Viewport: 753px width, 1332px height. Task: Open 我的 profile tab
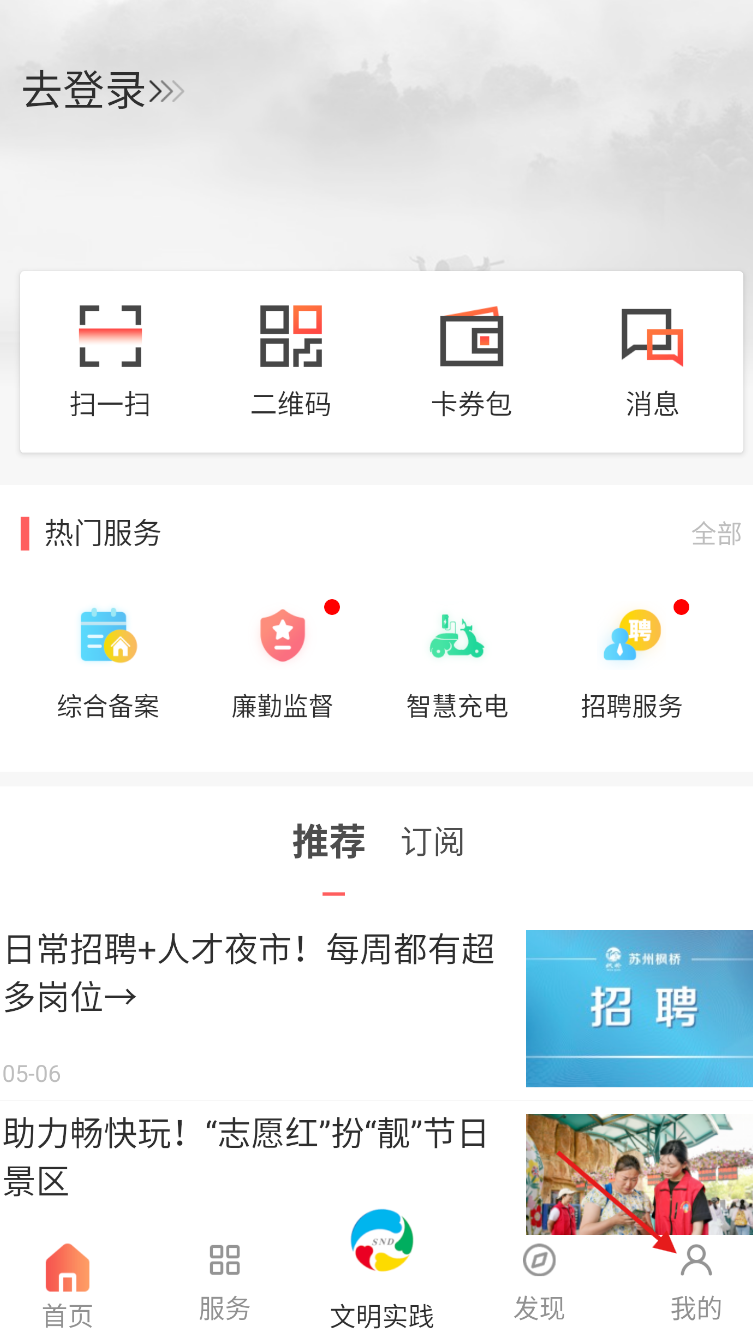[696, 1282]
